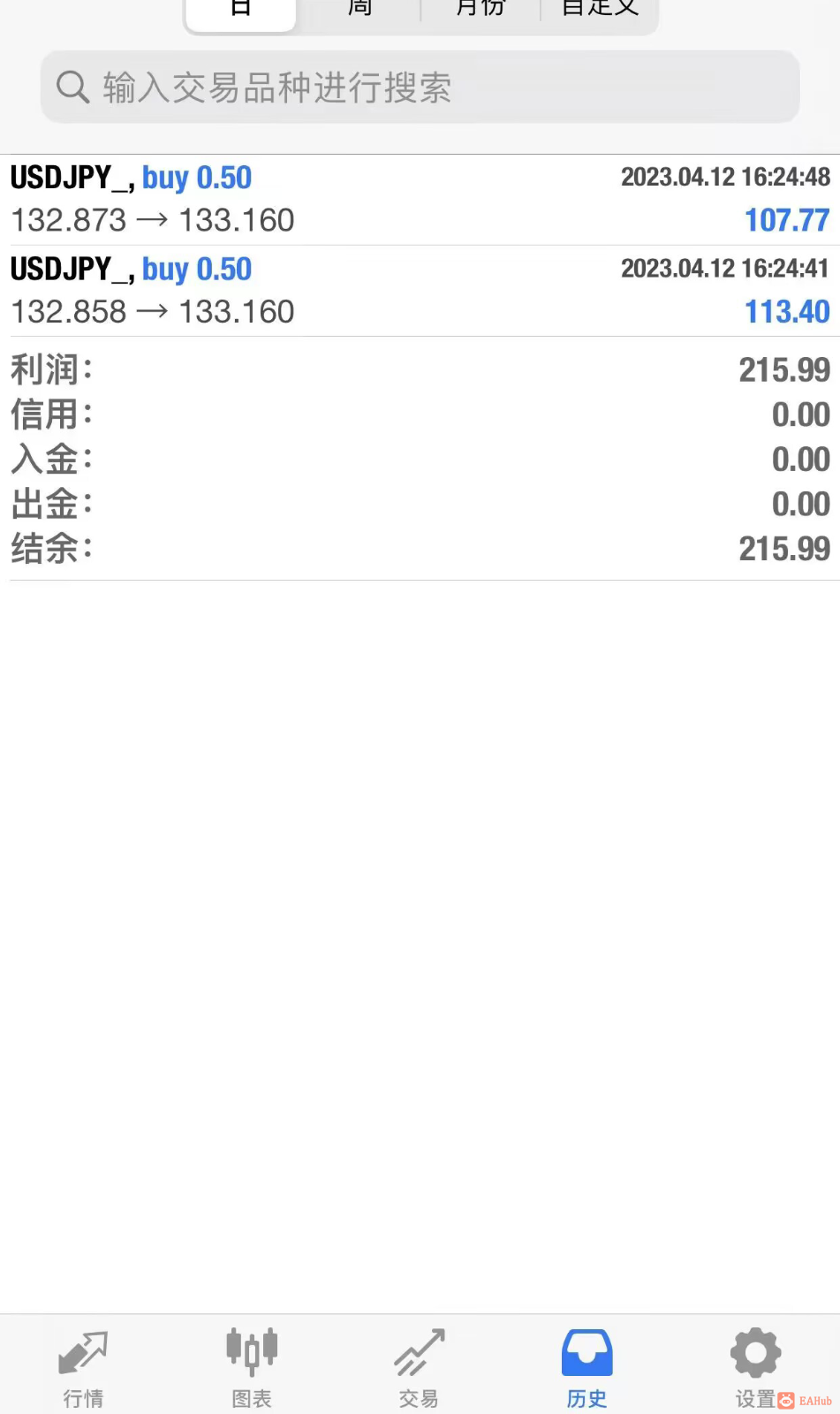Switch to the 月份 (month) period tab

point(481,11)
